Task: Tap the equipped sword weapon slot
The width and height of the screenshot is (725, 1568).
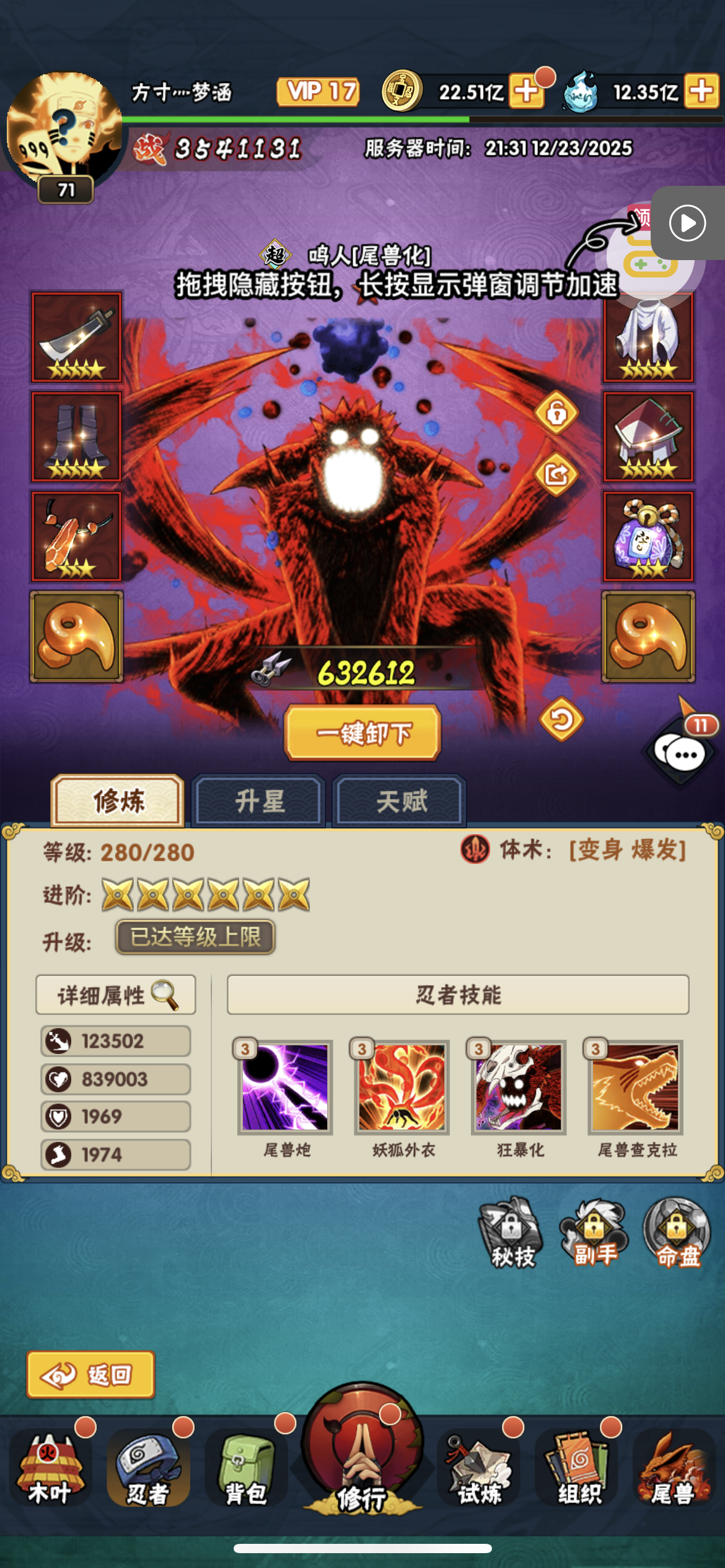Action: (x=77, y=337)
